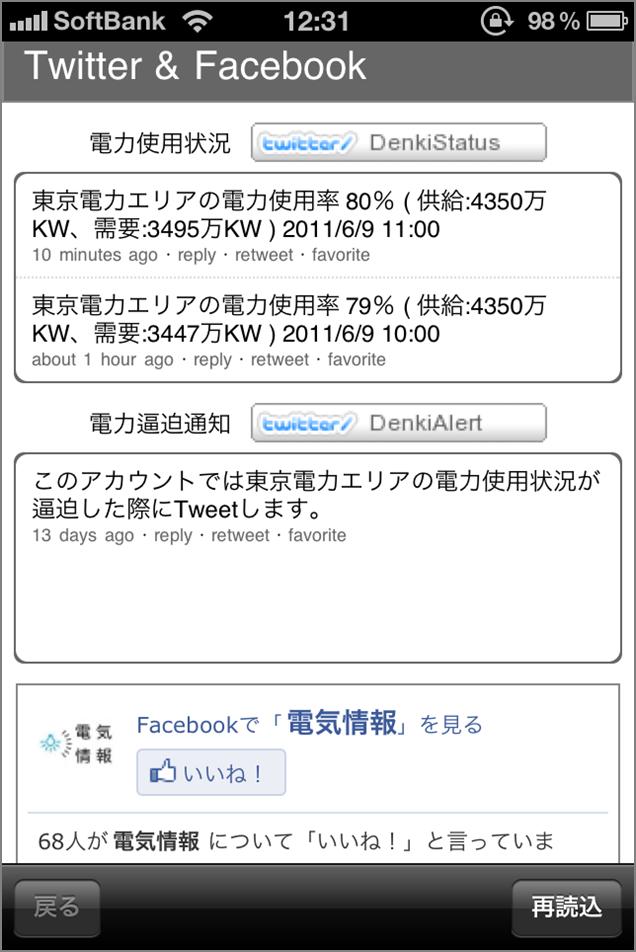Like 電気情報 with the いいね！ button
The image size is (636, 952).
point(210,772)
